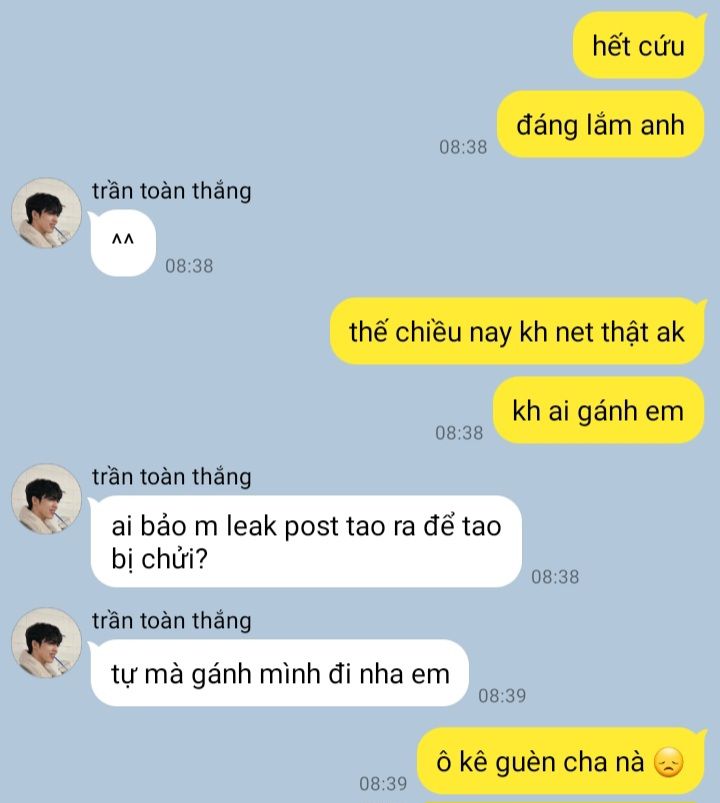Tap sender avatar next to "ai bảo m leak post" message

point(47,499)
